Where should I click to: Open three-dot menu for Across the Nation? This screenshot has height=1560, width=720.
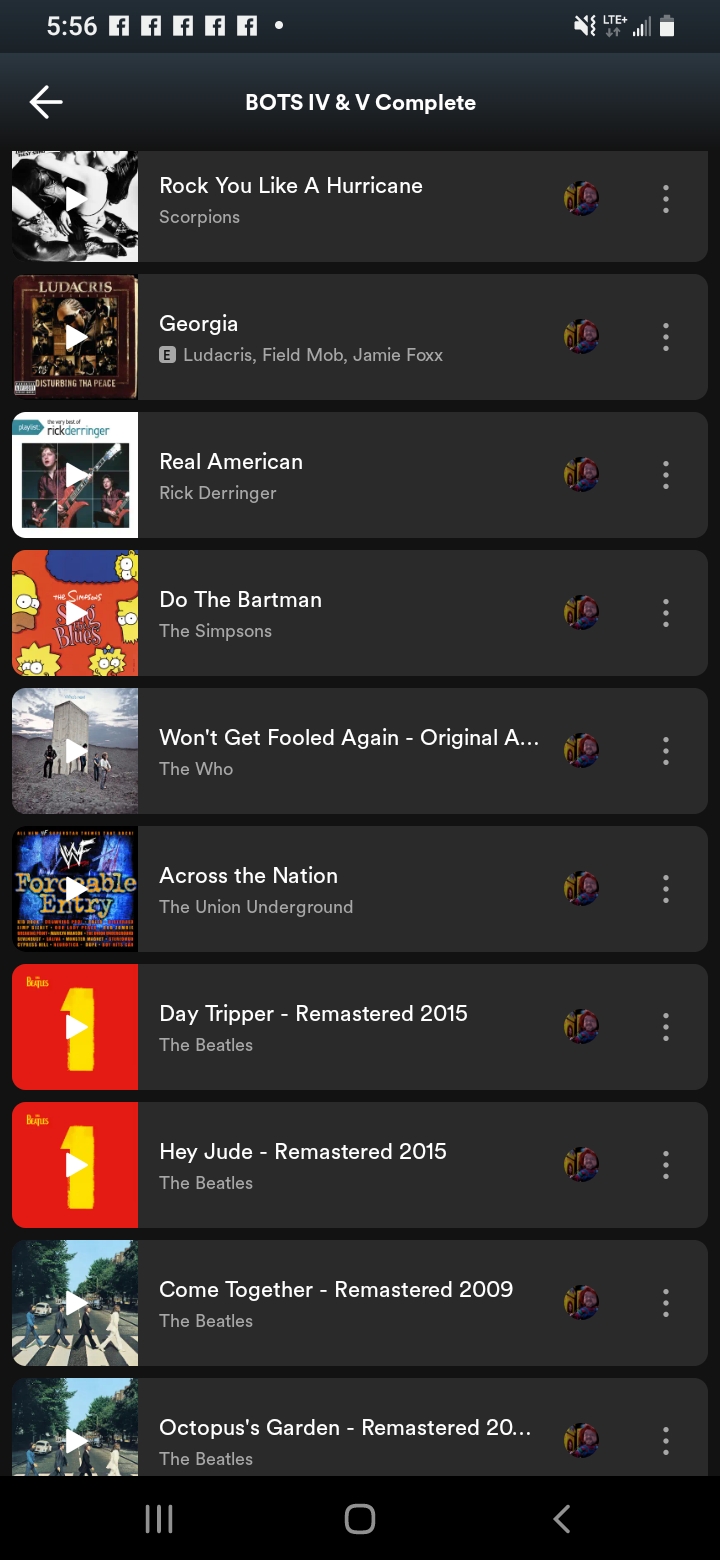665,889
